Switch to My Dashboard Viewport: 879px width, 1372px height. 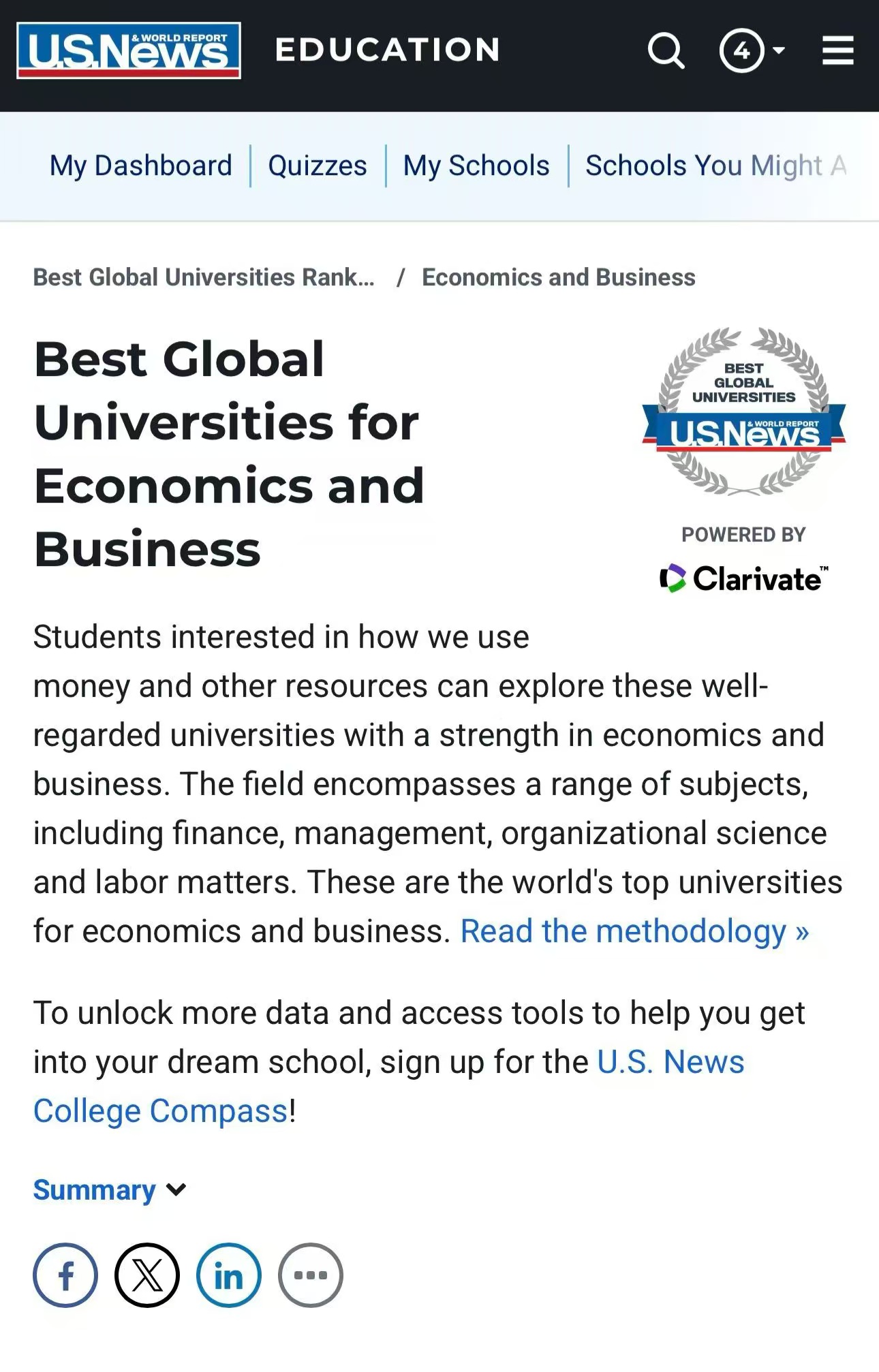coord(139,165)
